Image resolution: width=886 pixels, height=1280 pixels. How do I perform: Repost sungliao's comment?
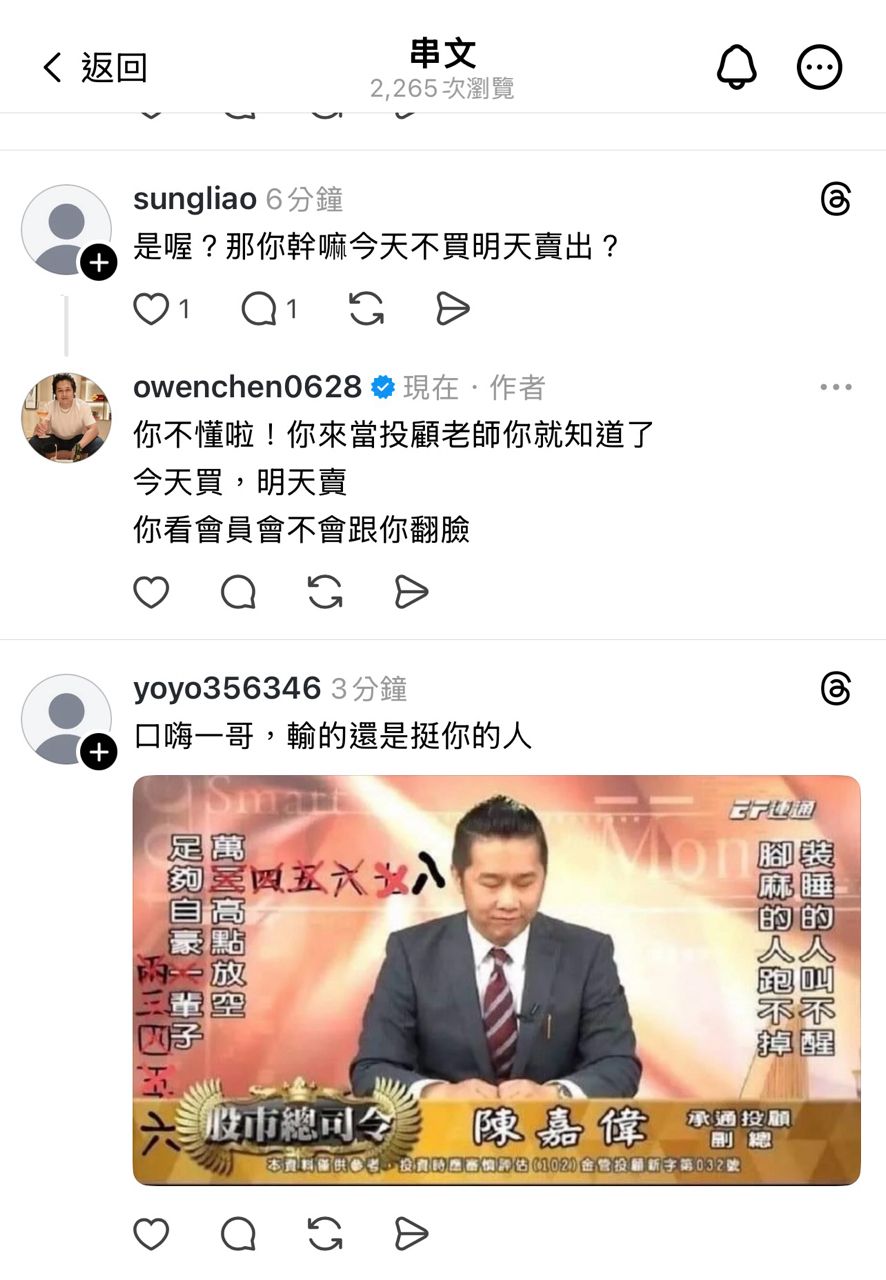pyautogui.click(x=366, y=310)
